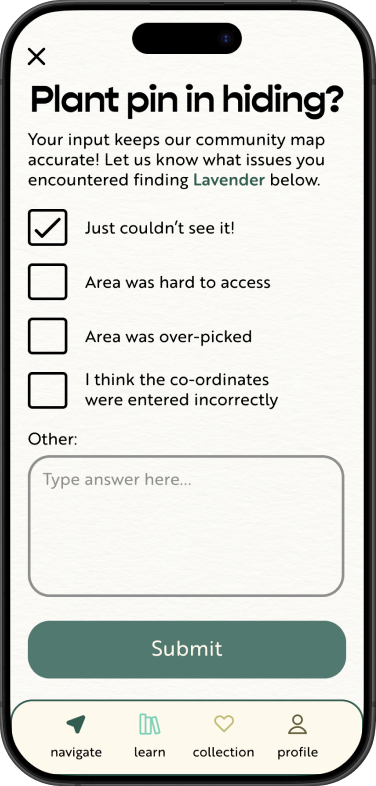The width and height of the screenshot is (376, 786).
Task: Open the profile tab
Action: click(x=298, y=736)
